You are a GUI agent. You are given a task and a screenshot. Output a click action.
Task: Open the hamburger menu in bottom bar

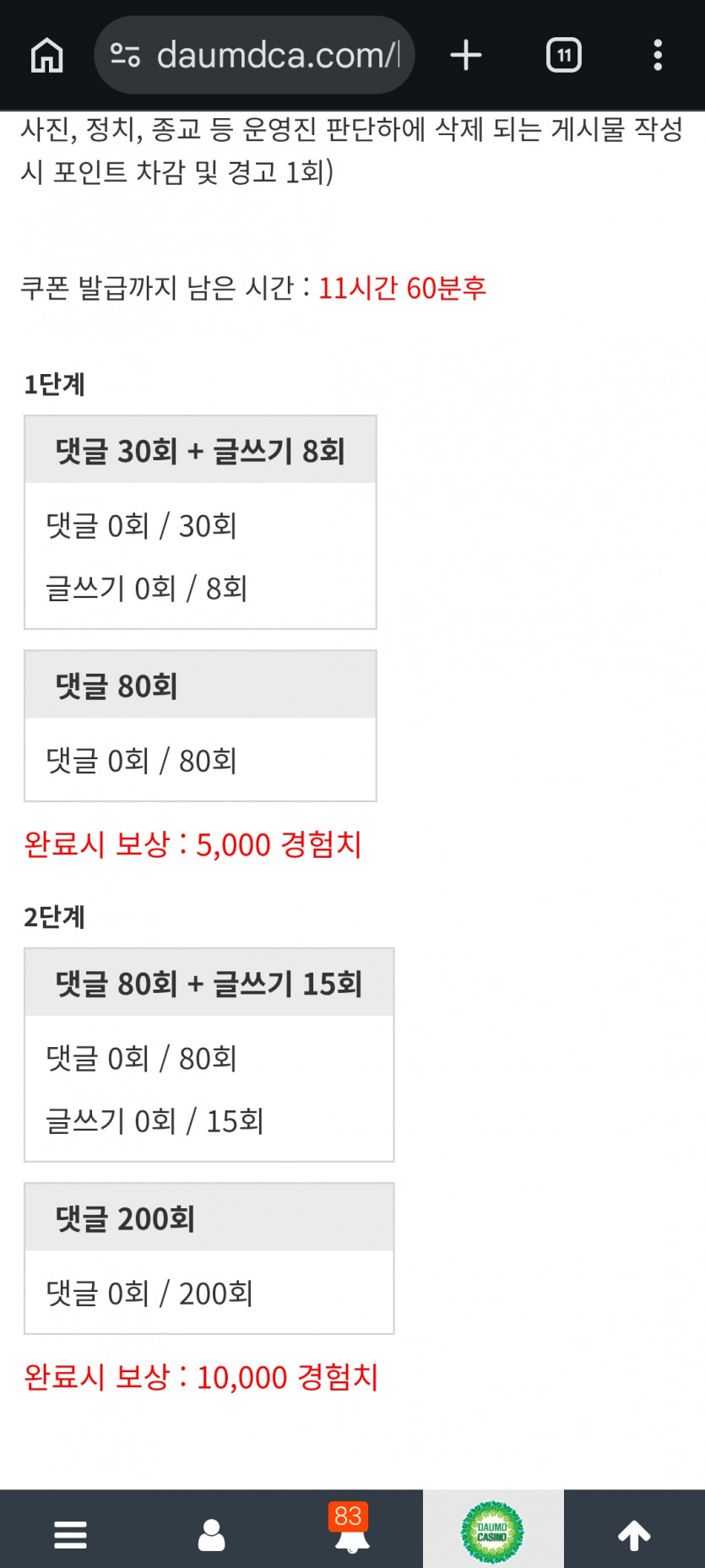pos(70,1530)
